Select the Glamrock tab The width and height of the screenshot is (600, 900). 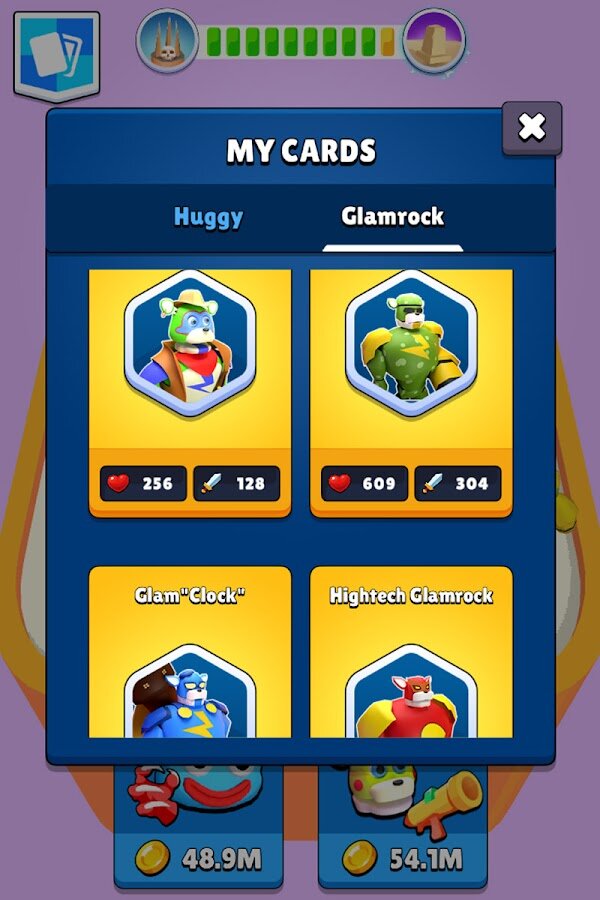pos(392,216)
